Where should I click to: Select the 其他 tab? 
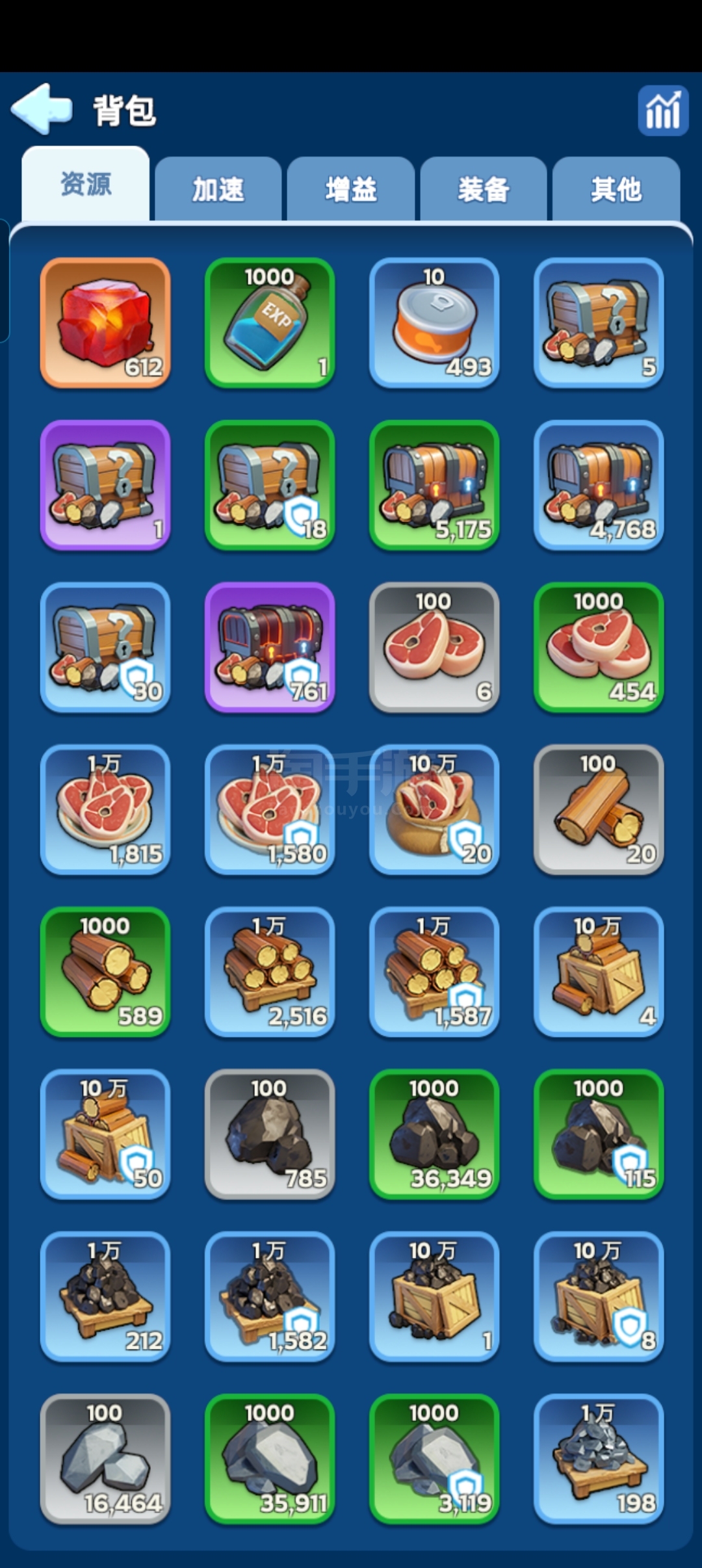(616, 189)
